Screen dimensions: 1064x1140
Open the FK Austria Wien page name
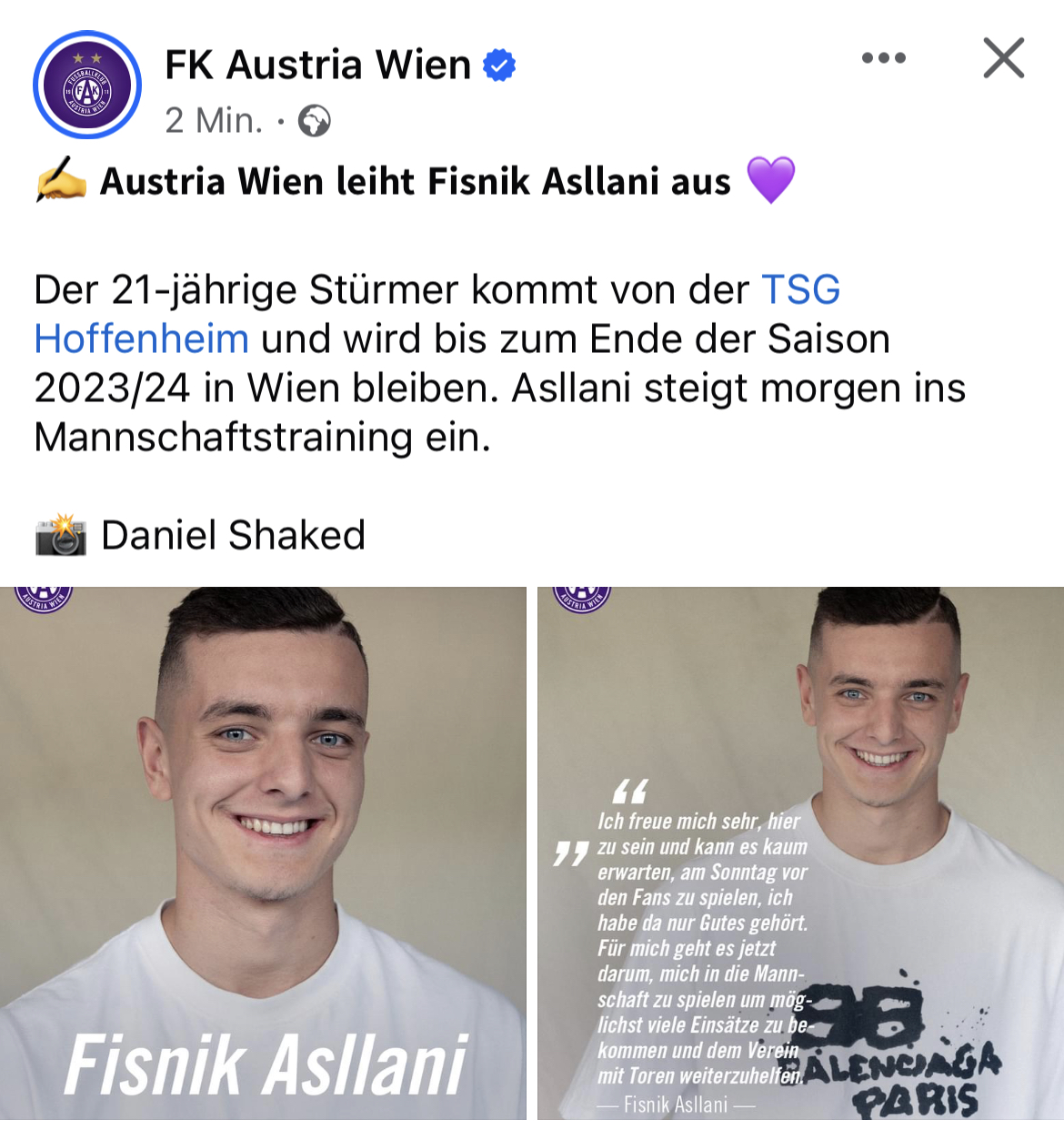click(x=317, y=66)
